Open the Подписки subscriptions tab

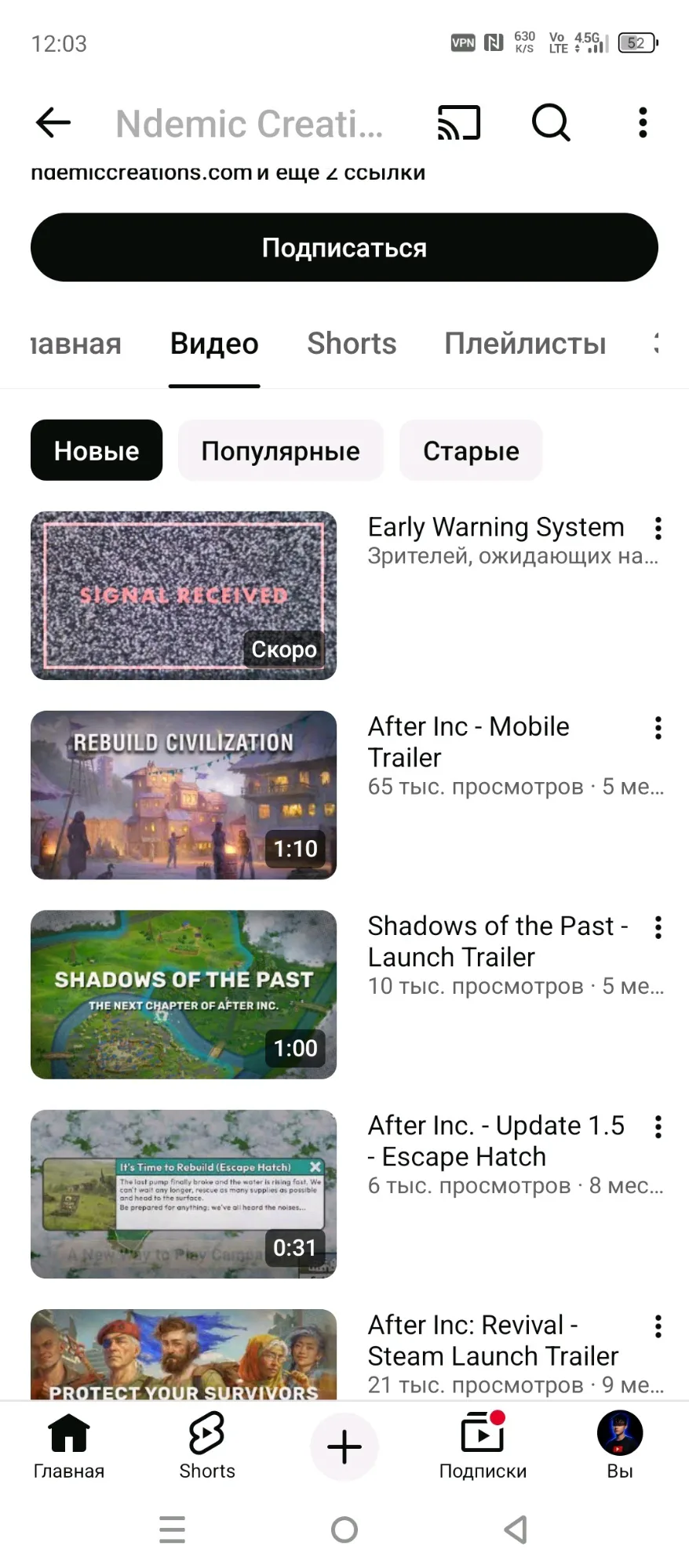tap(483, 1446)
